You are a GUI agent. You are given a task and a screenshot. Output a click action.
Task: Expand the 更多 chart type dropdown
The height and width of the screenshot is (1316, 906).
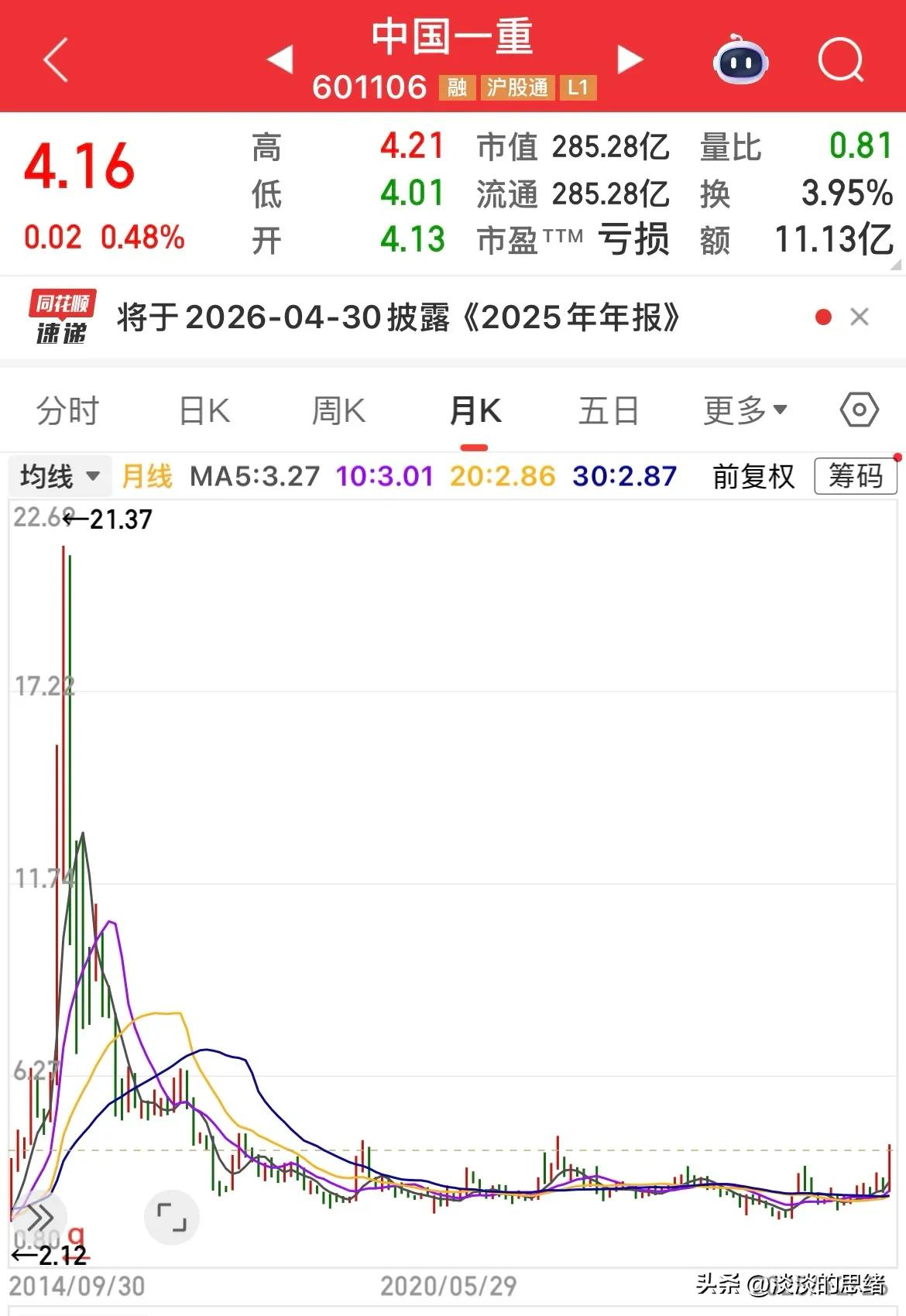(742, 410)
